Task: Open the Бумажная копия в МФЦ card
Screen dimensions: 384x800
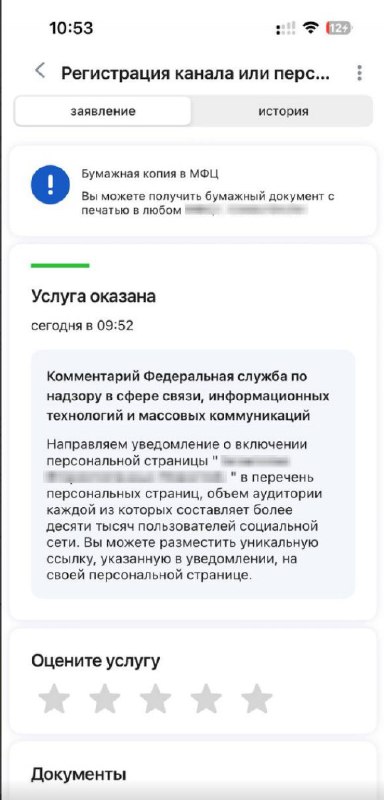Action: (193, 191)
